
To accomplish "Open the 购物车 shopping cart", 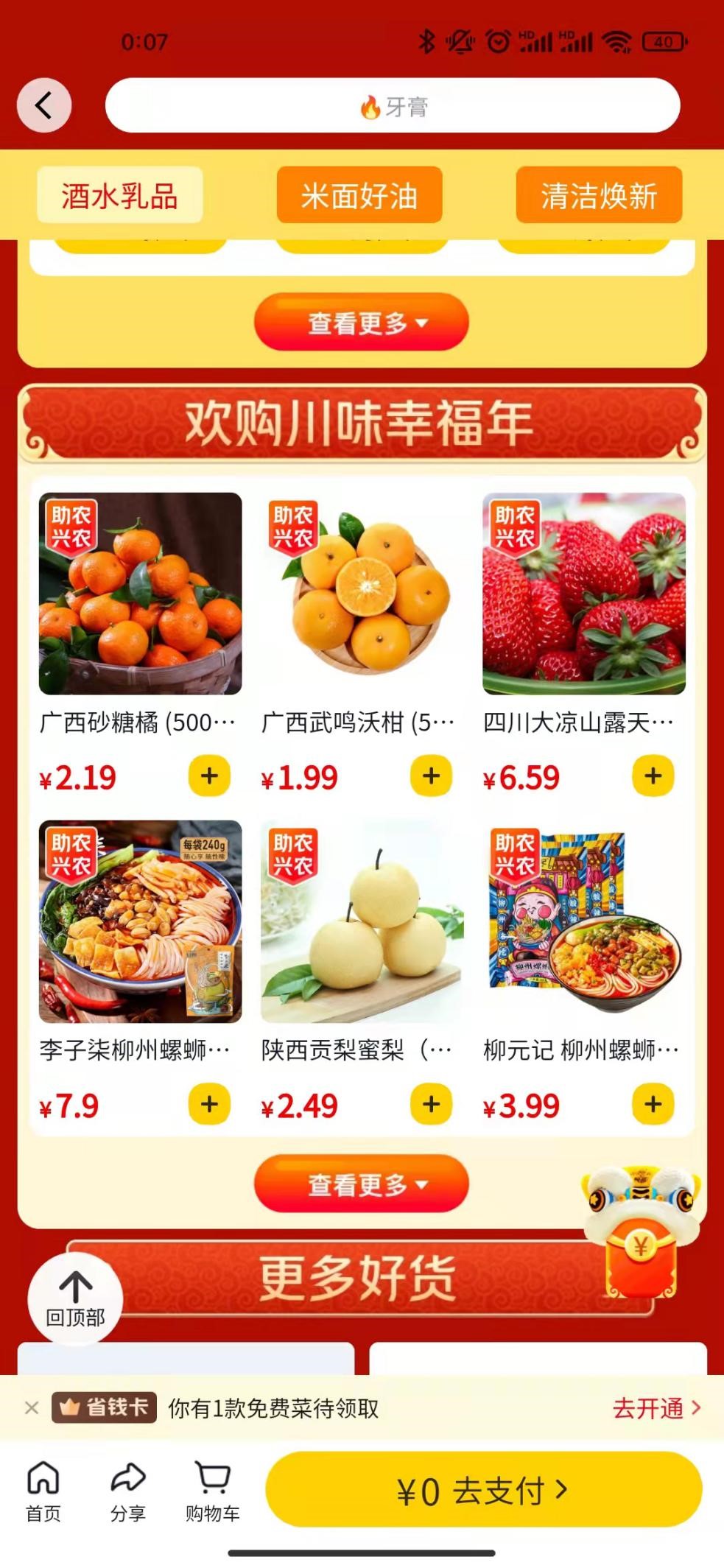I will click(212, 1491).
